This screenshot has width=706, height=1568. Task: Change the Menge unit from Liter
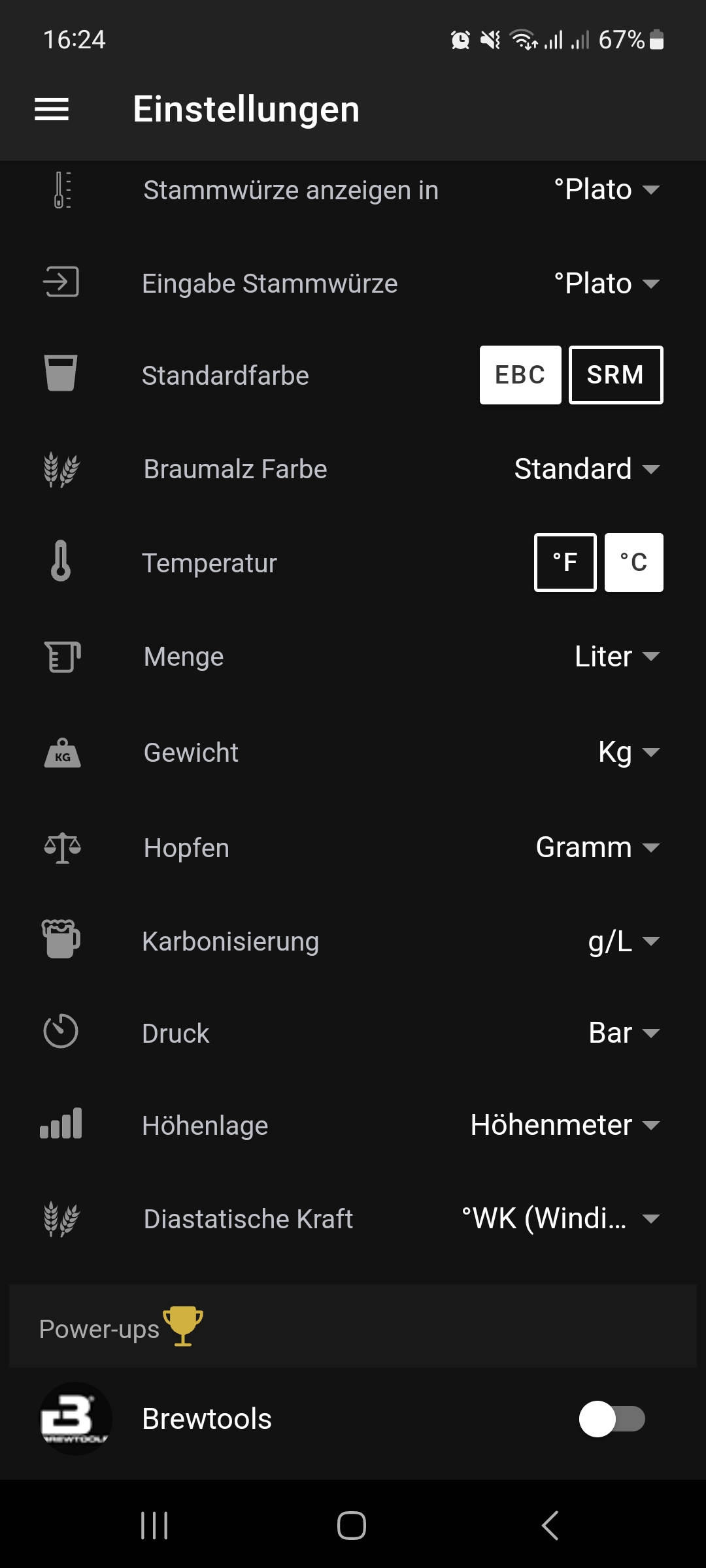tap(616, 657)
